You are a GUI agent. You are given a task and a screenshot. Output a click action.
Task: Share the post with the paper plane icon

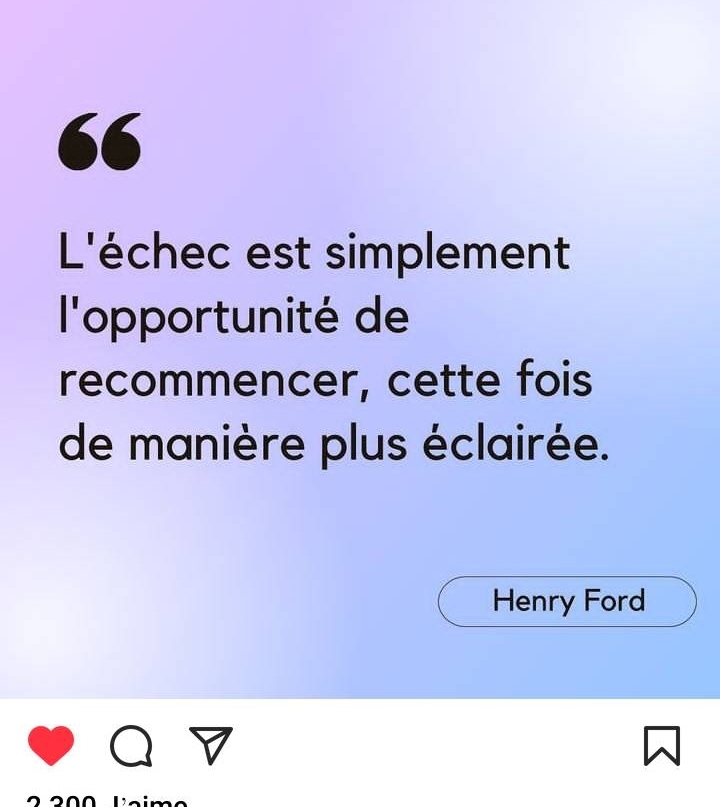[211, 745]
